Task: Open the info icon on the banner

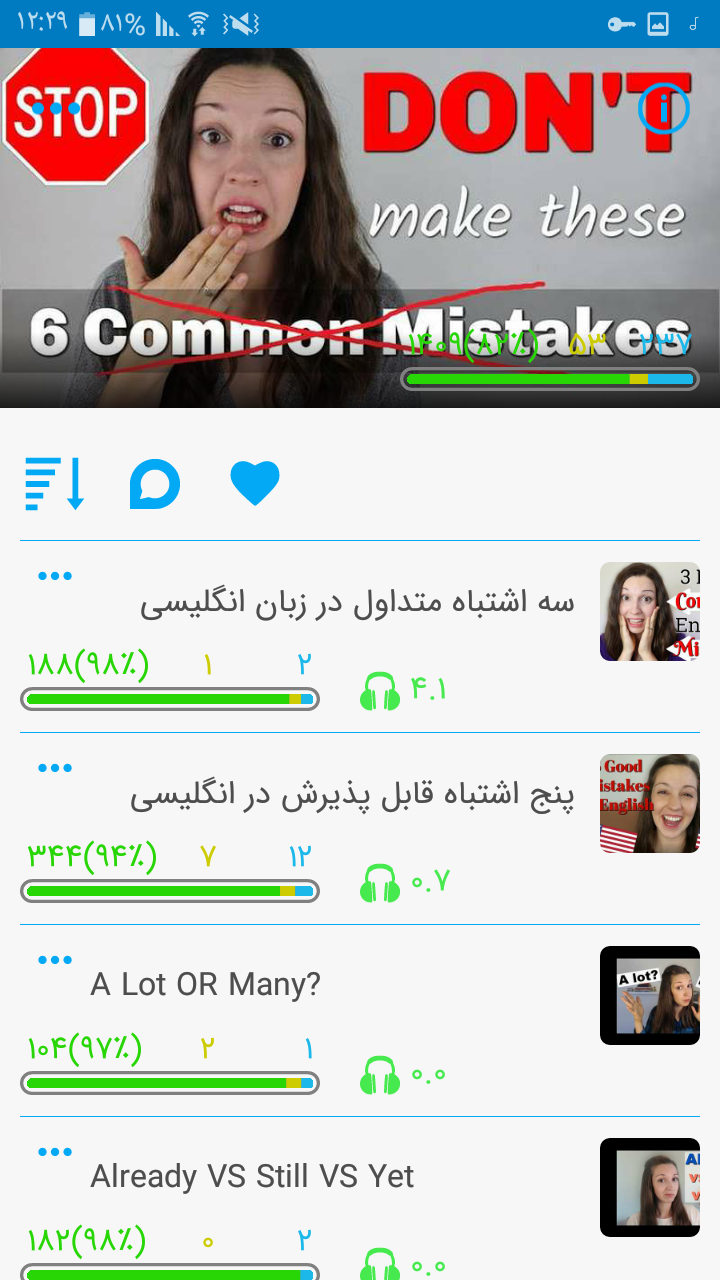Action: 664,109
